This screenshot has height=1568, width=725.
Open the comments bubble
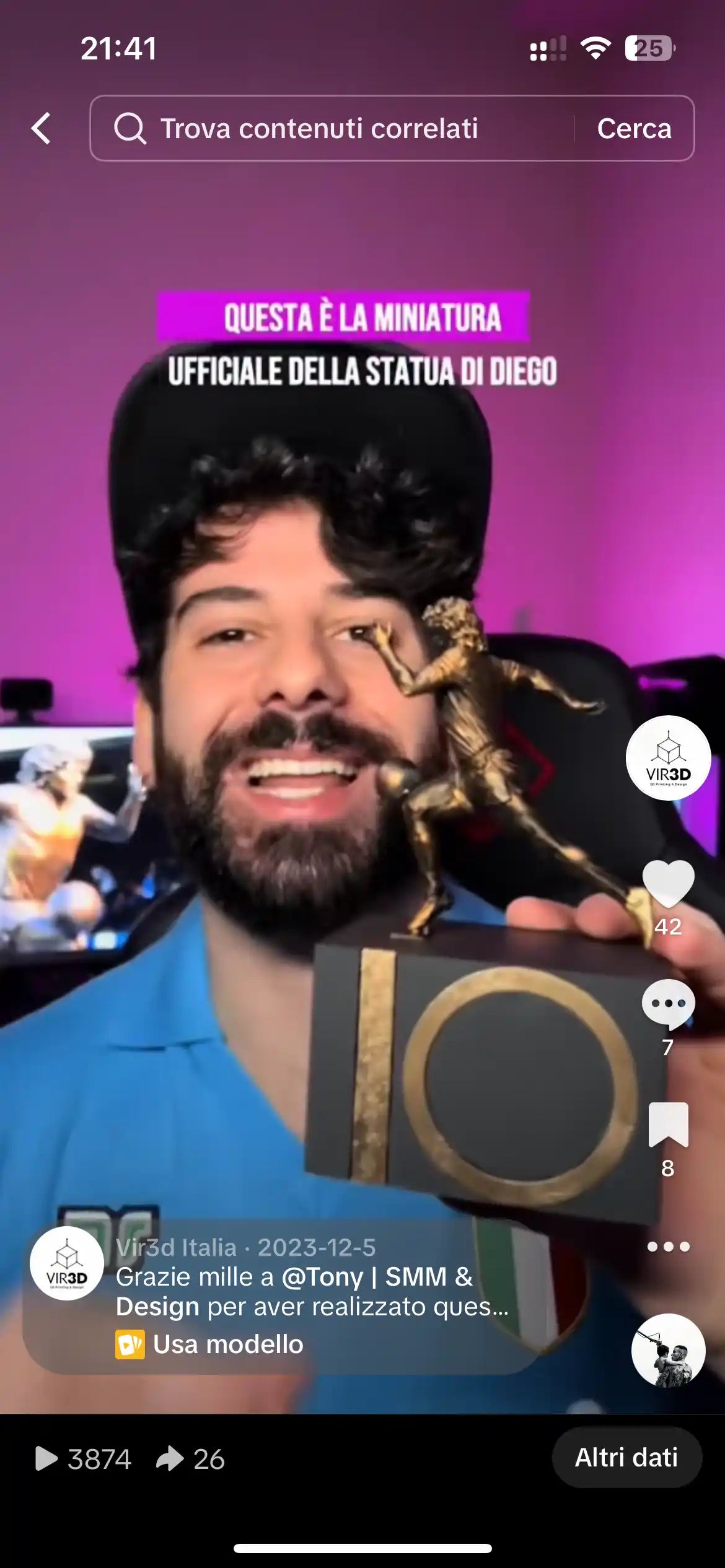(x=668, y=1003)
